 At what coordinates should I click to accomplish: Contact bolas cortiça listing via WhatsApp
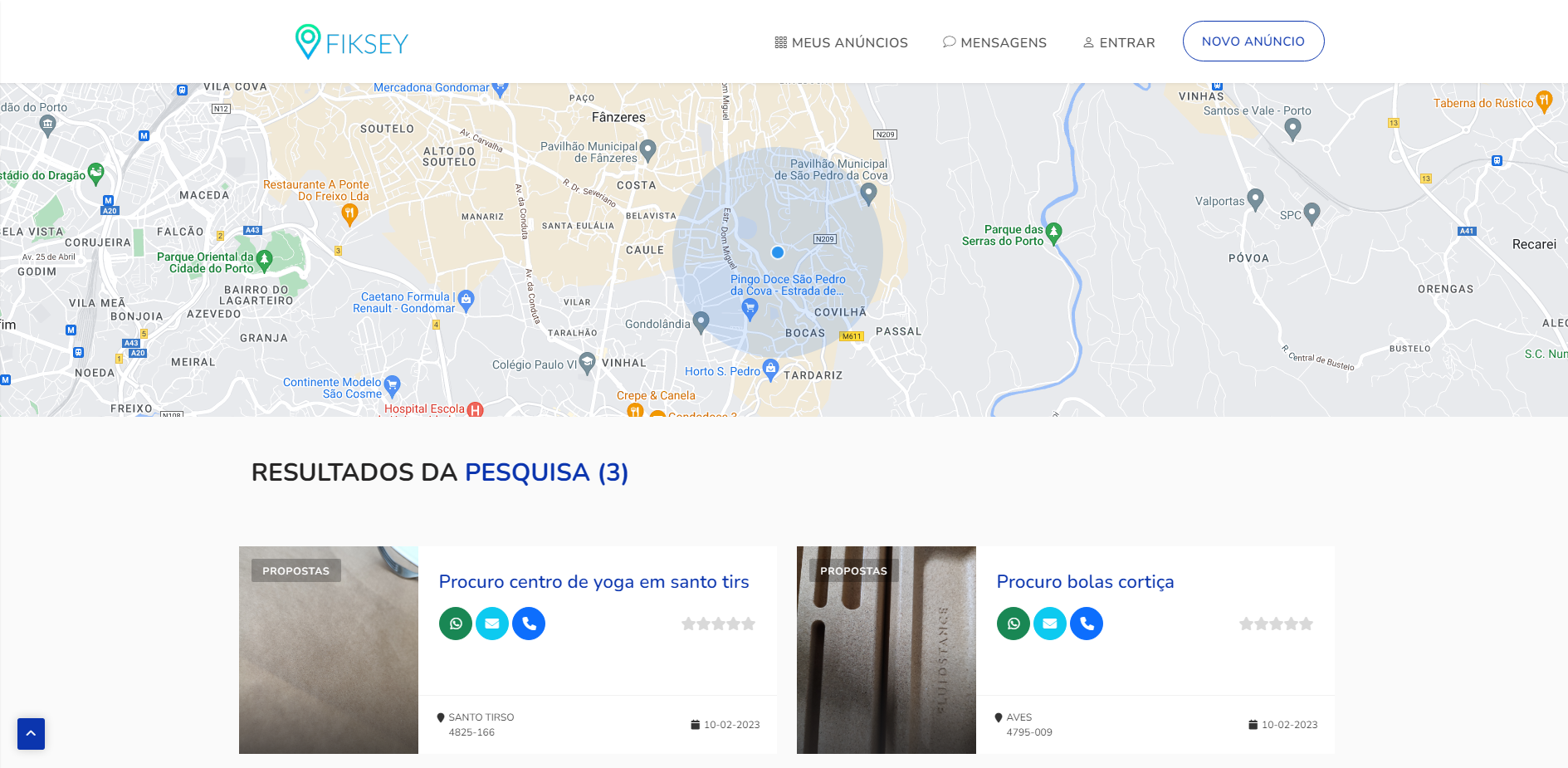click(x=1014, y=624)
